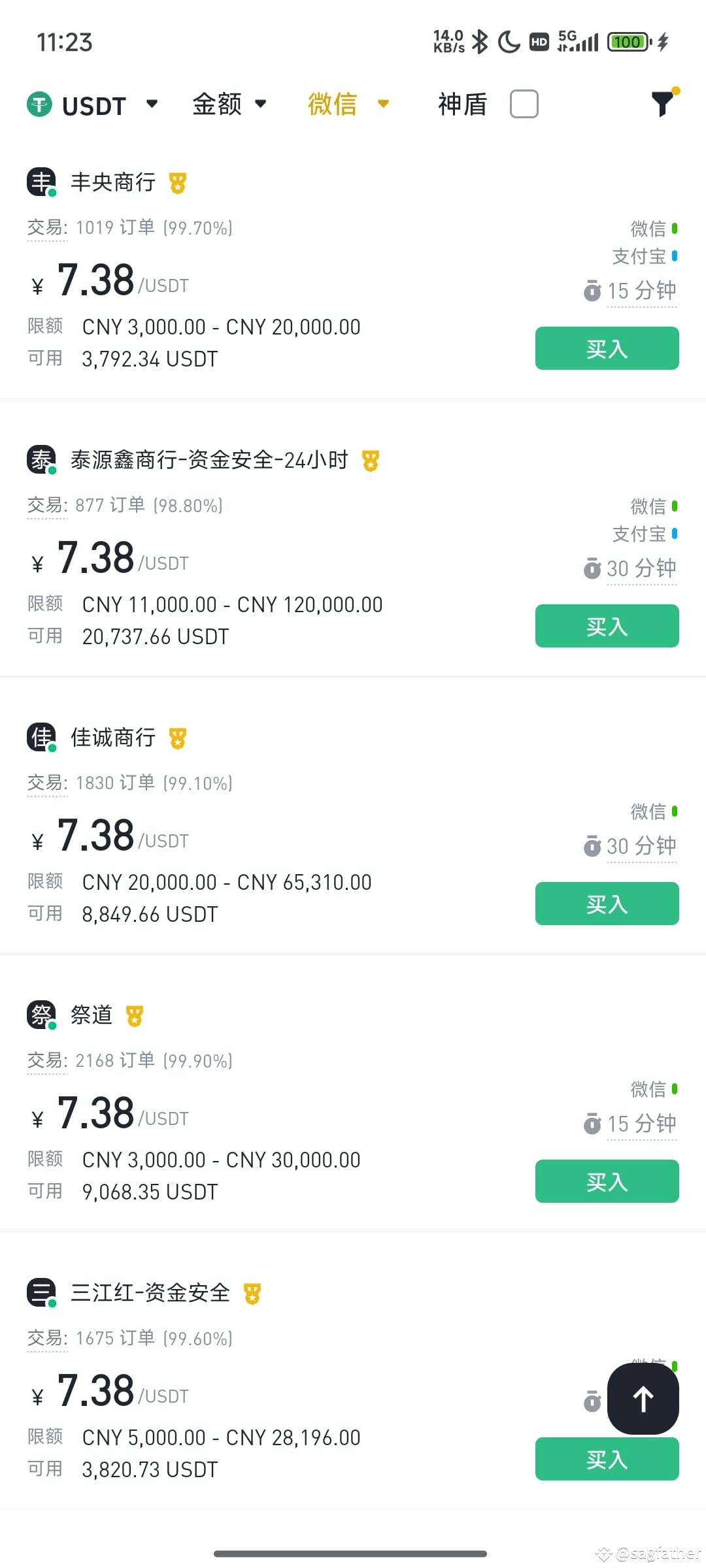Buy from 三江红-资金安全
Screen dimensions: 706x1568
click(x=607, y=1459)
